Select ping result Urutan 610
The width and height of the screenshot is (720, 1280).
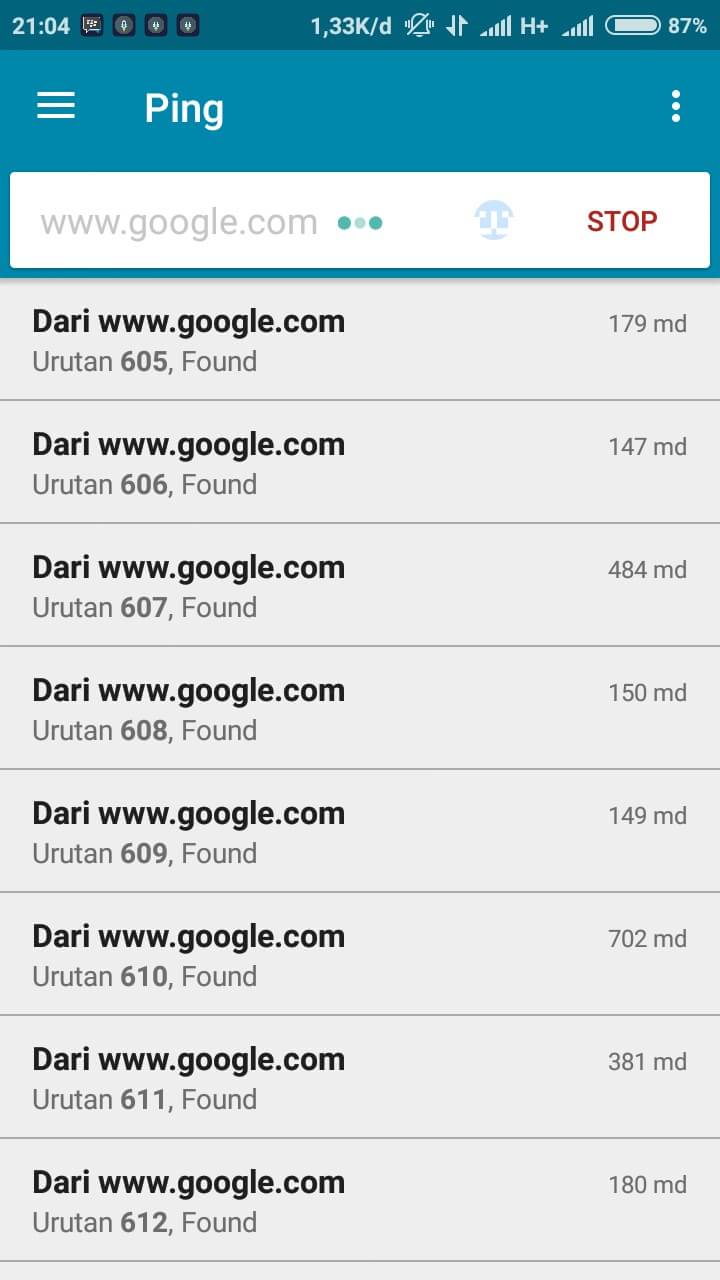tap(360, 955)
